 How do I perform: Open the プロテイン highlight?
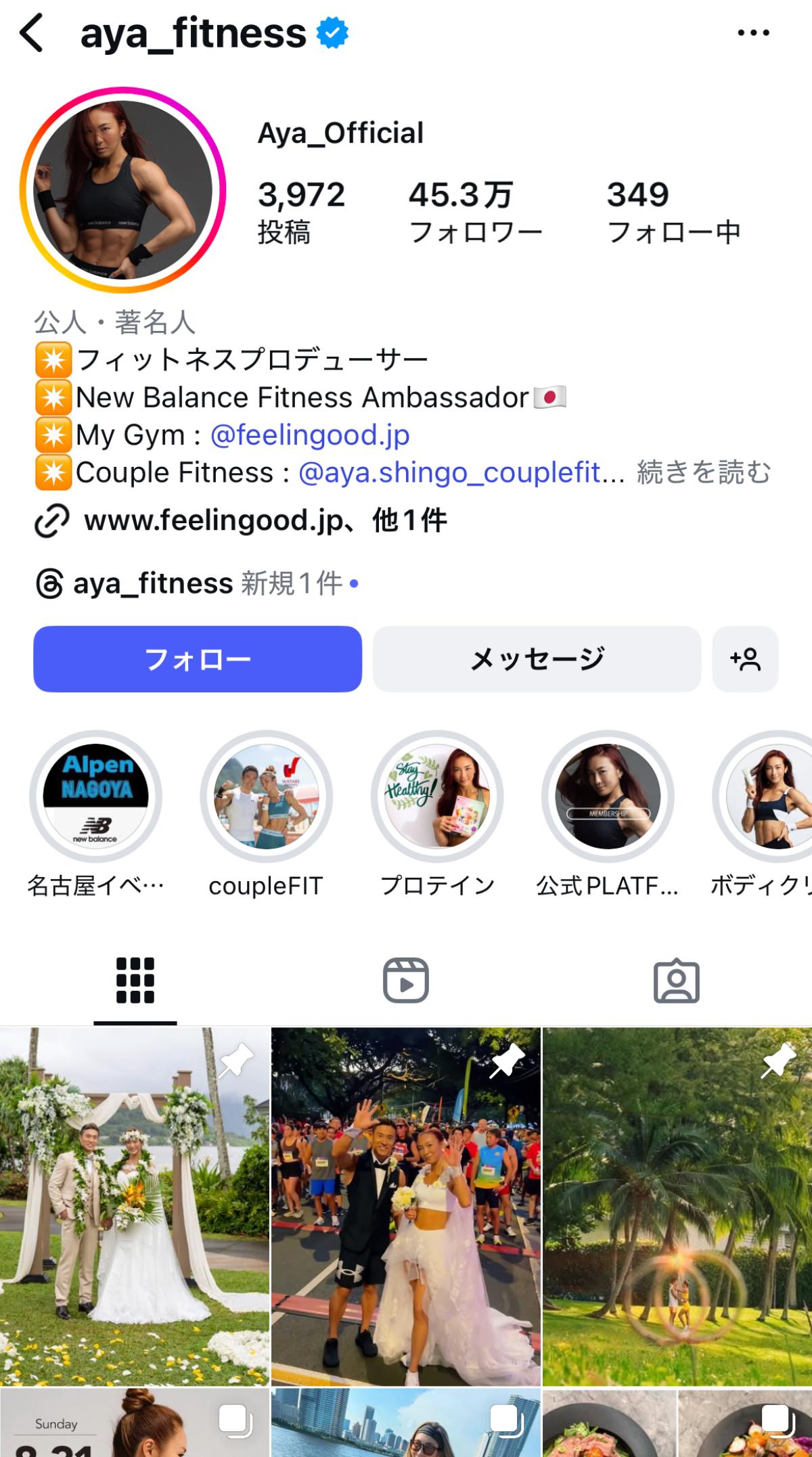[437, 797]
